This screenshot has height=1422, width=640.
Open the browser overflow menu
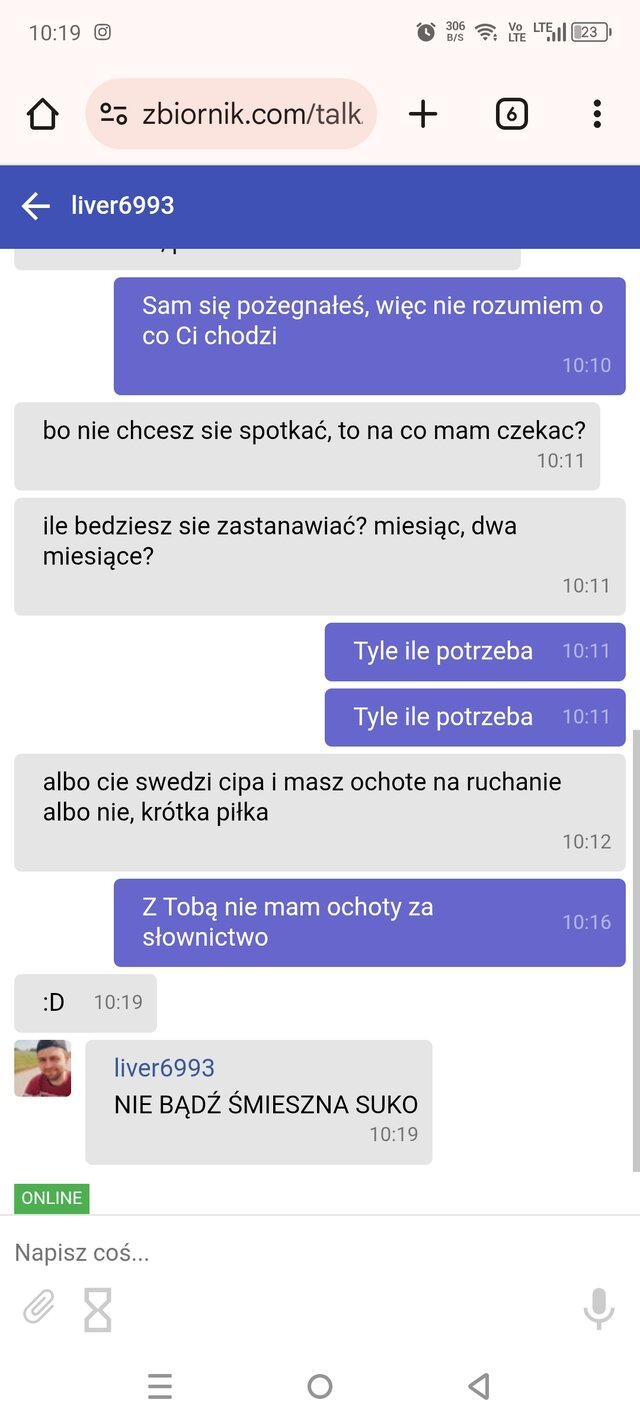tap(597, 114)
